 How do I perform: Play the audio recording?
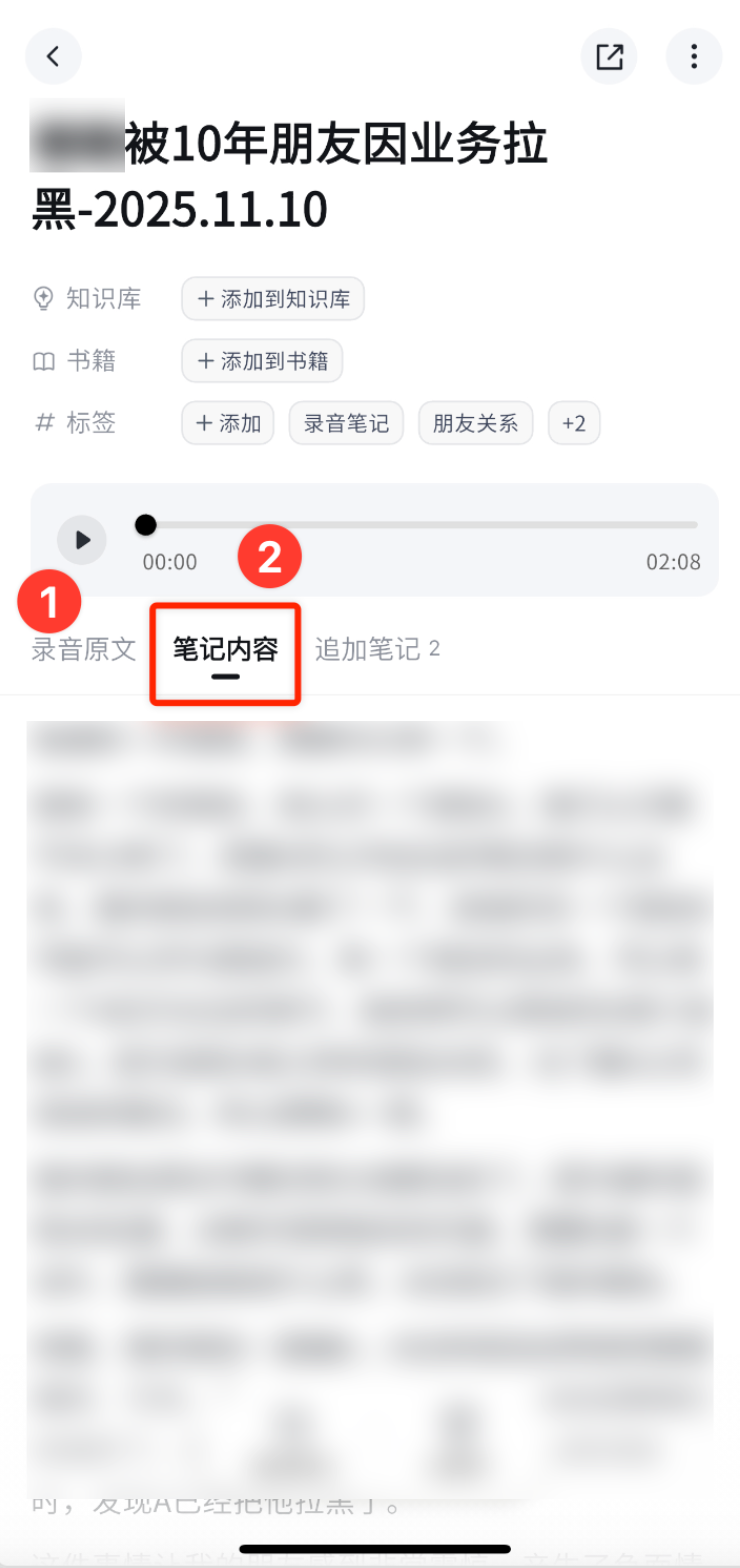(82, 540)
